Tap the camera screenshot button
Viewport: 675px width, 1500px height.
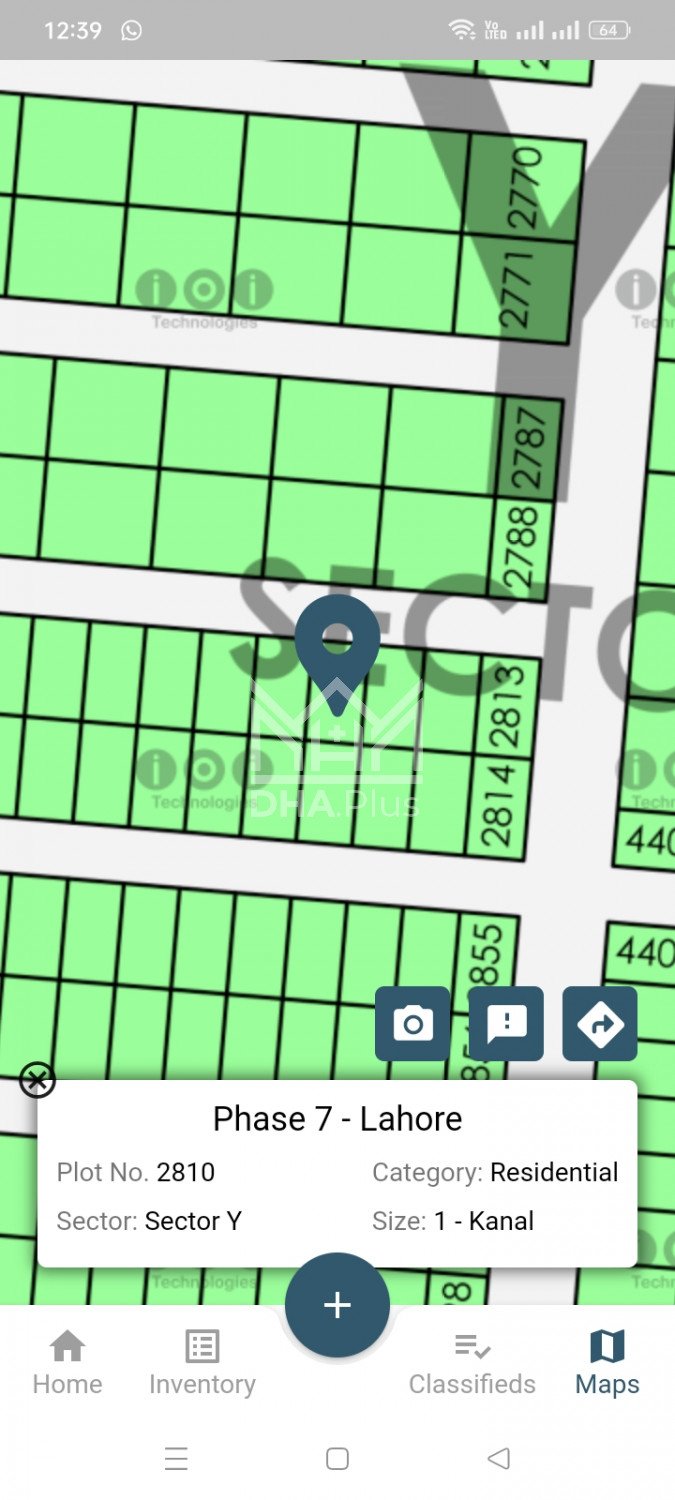click(412, 1024)
